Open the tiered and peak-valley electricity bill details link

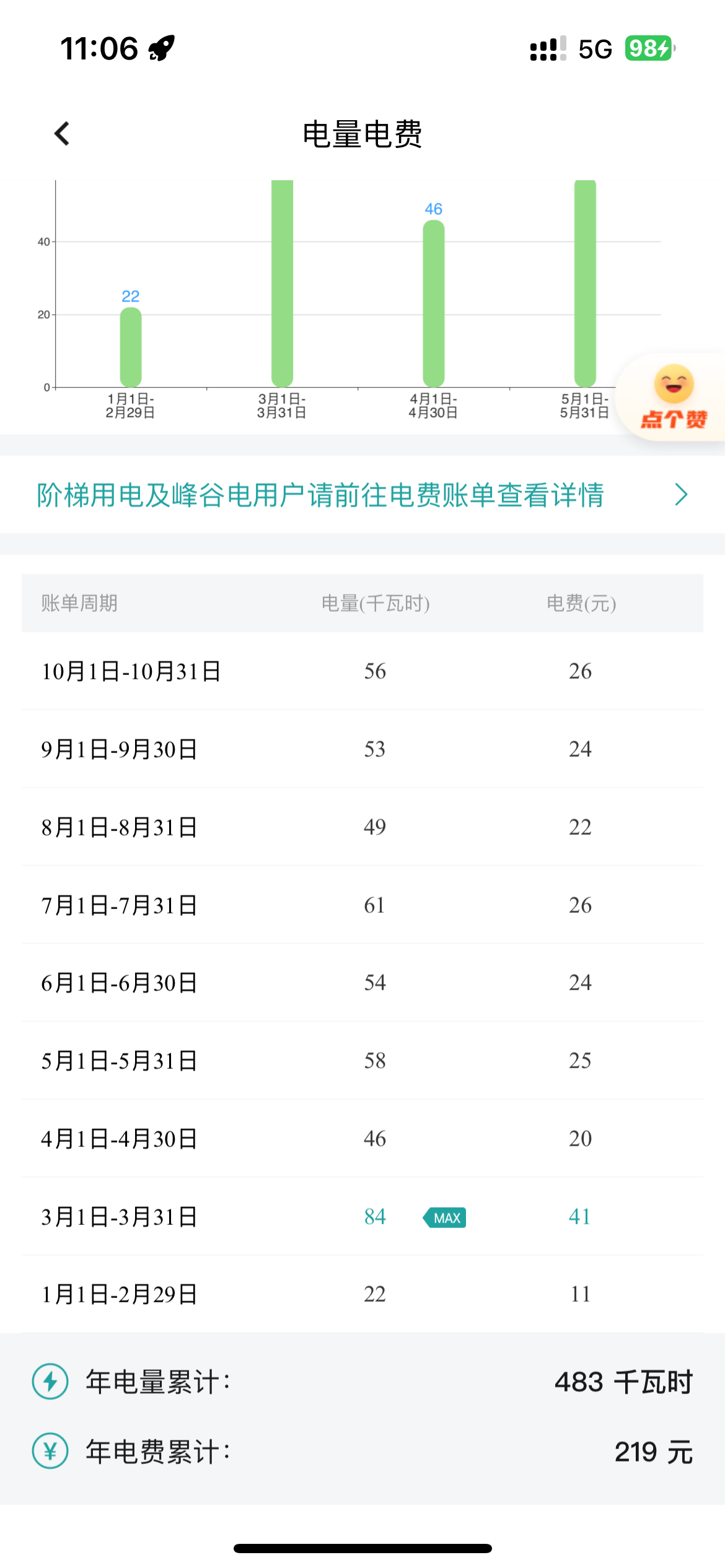point(362,495)
